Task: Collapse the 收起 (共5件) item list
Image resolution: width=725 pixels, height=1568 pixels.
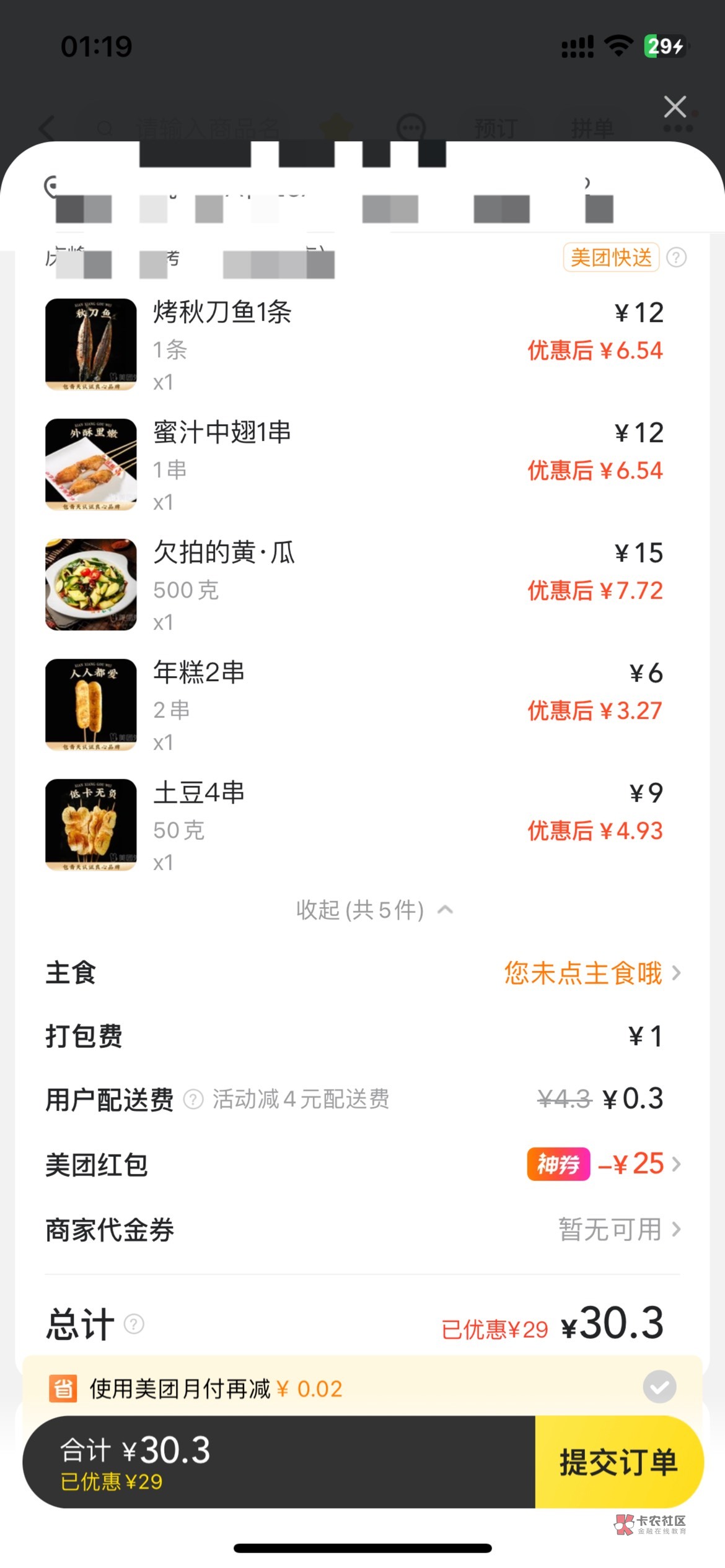Action: [374, 910]
